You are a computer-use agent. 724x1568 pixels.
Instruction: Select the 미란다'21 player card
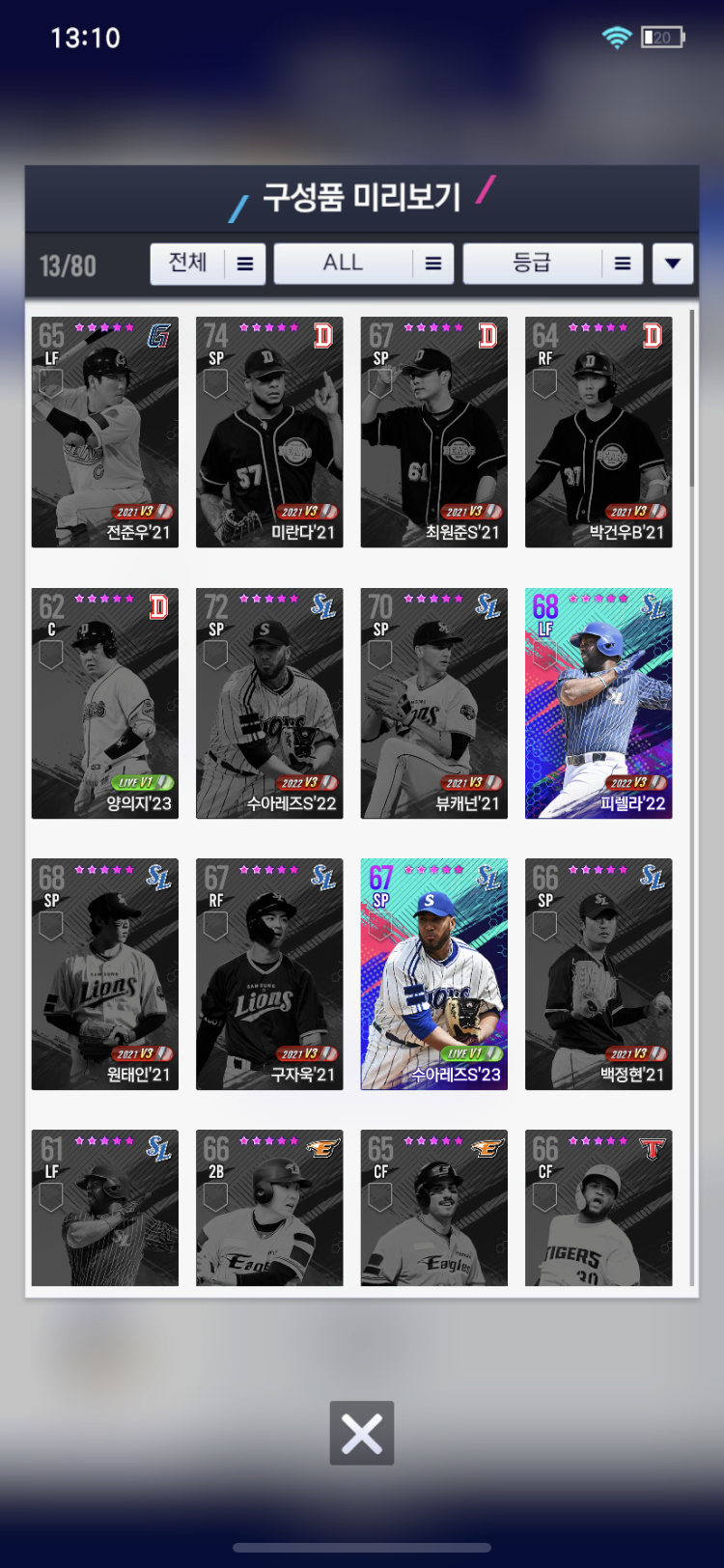pyautogui.click(x=269, y=433)
